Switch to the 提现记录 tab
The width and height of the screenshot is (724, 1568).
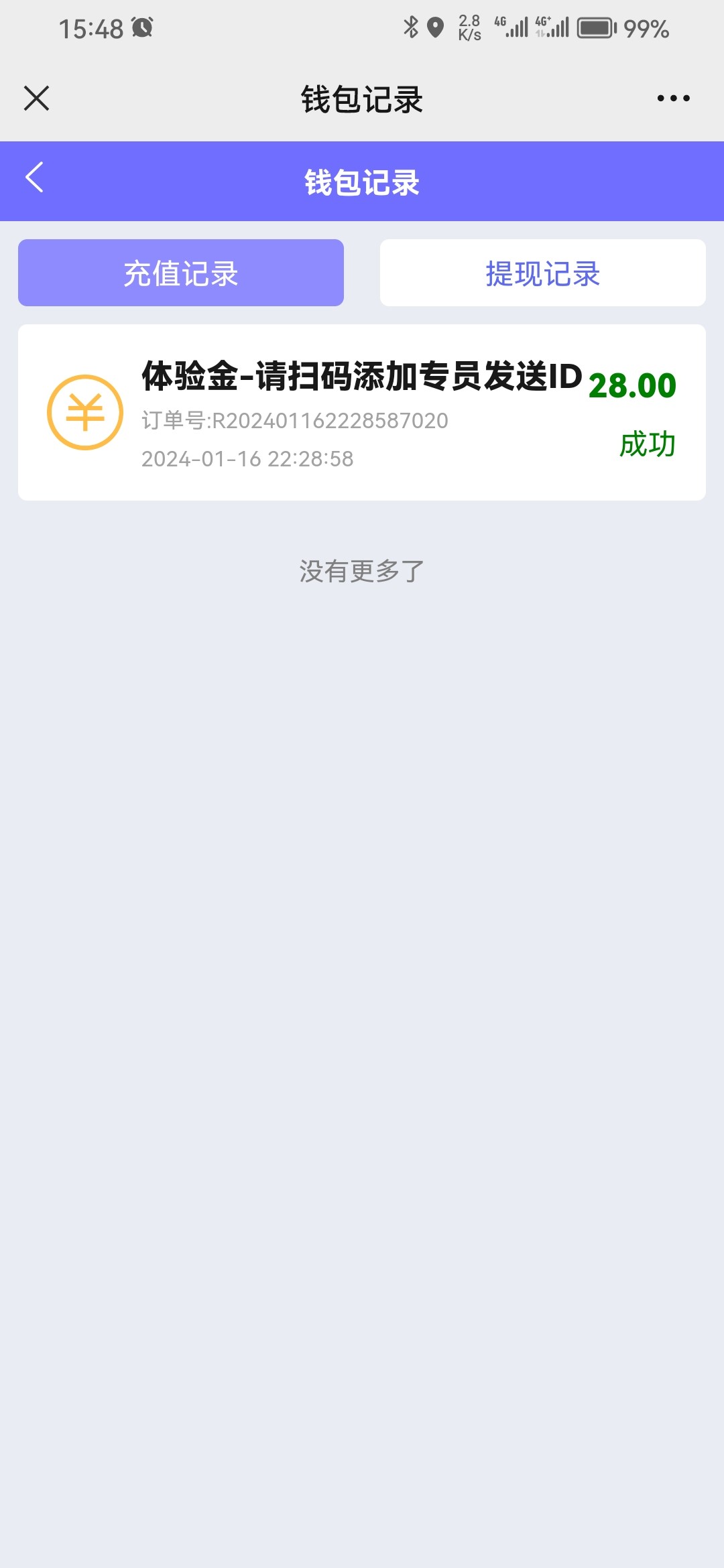(x=542, y=273)
